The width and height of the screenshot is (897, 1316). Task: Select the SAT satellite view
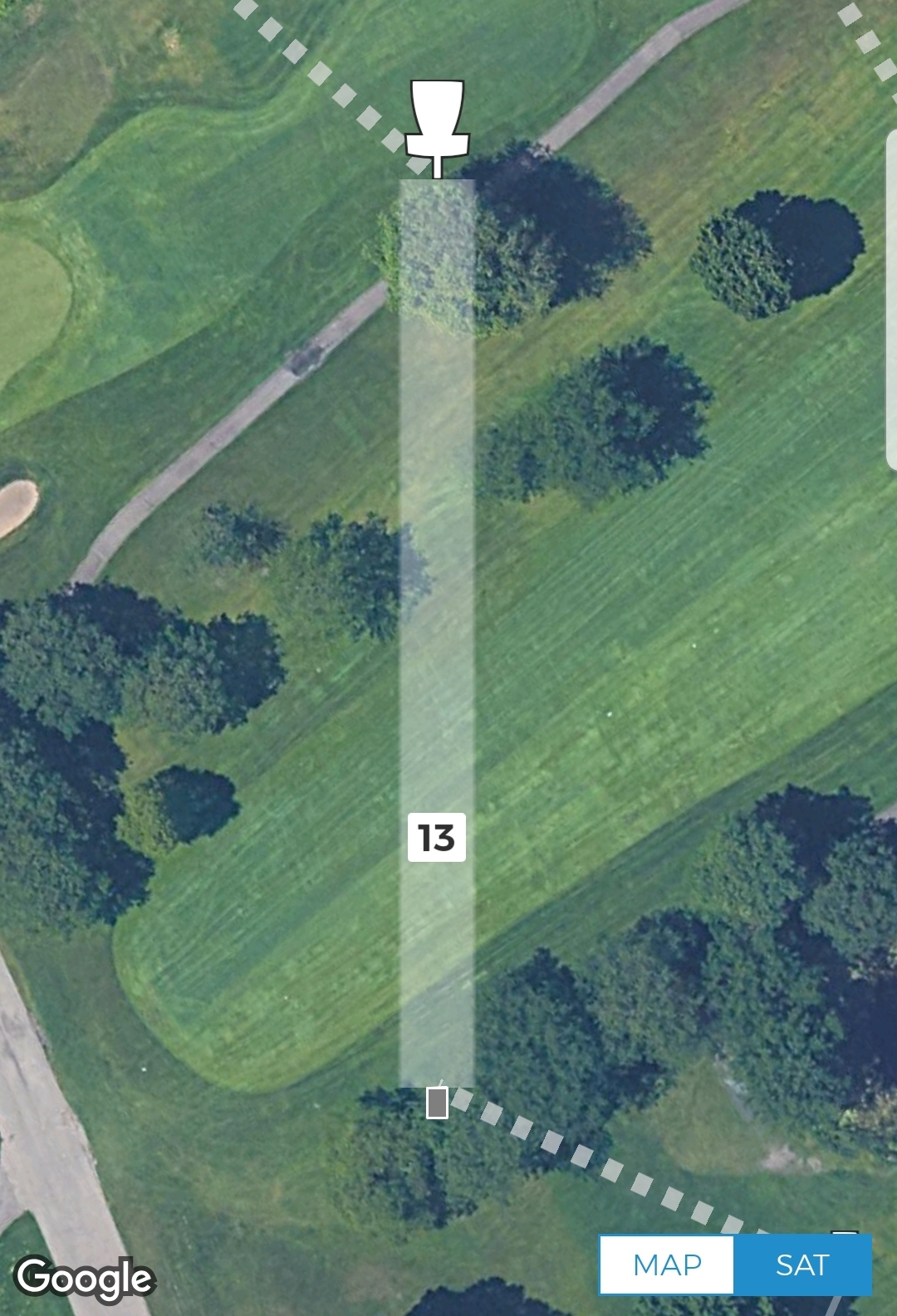click(802, 1265)
